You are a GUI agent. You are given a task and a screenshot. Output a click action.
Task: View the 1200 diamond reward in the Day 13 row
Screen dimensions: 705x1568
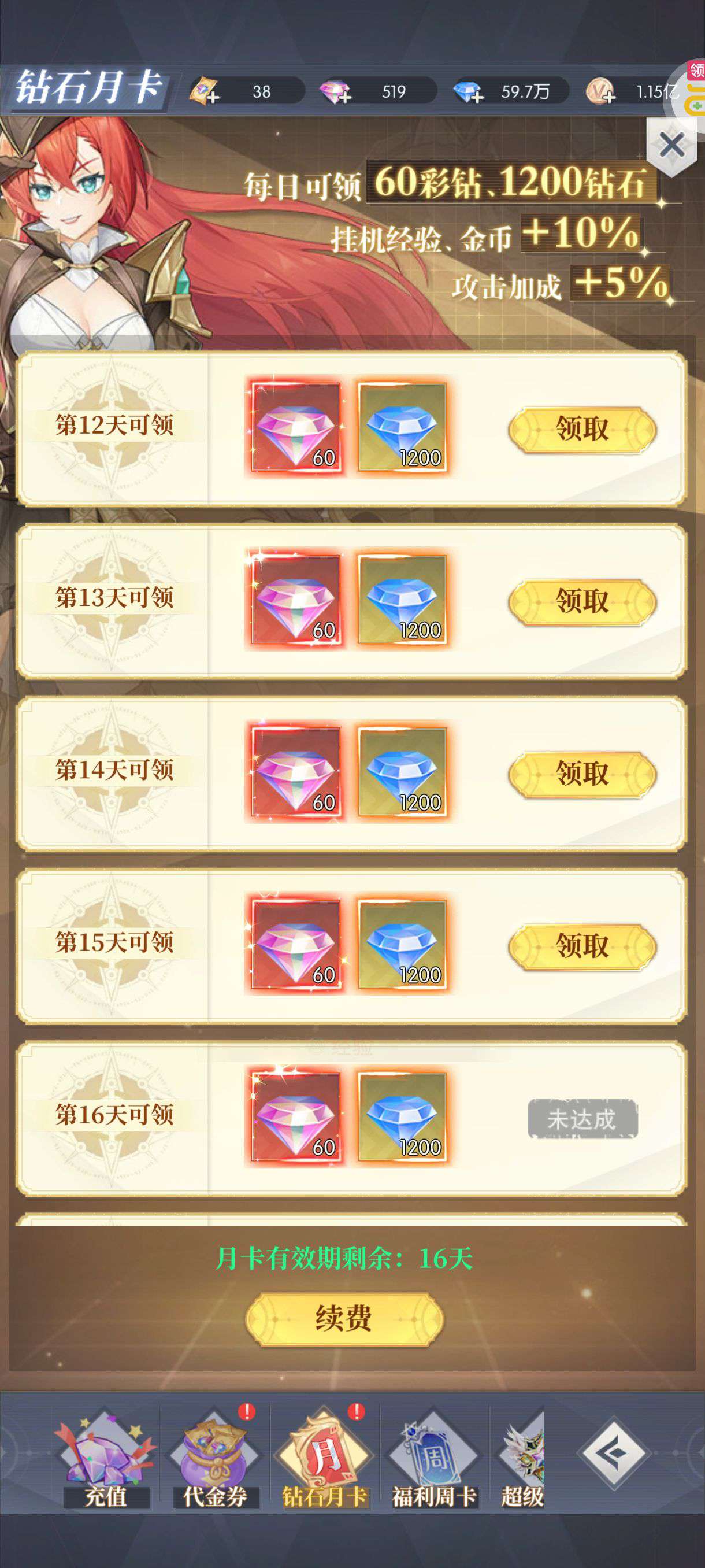pyautogui.click(x=402, y=601)
